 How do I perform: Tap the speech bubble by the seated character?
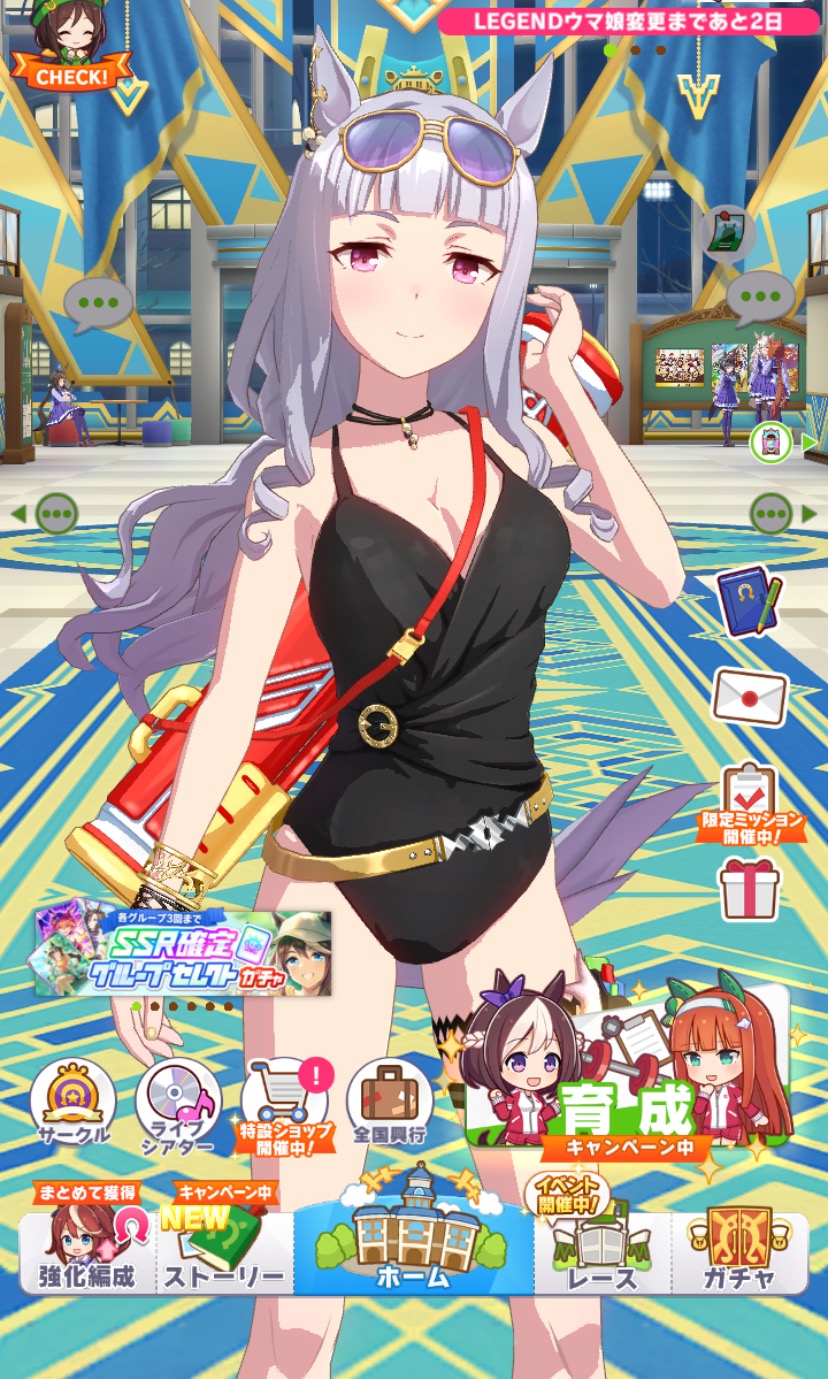click(98, 303)
